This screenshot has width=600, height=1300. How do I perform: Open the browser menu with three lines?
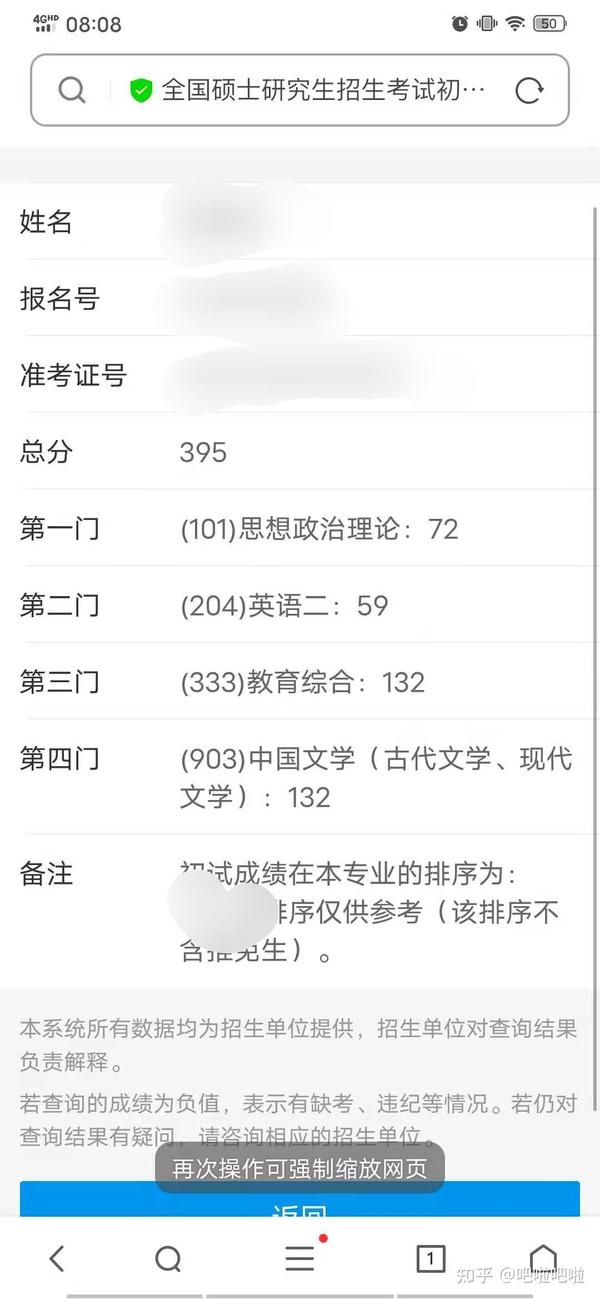click(x=300, y=1258)
